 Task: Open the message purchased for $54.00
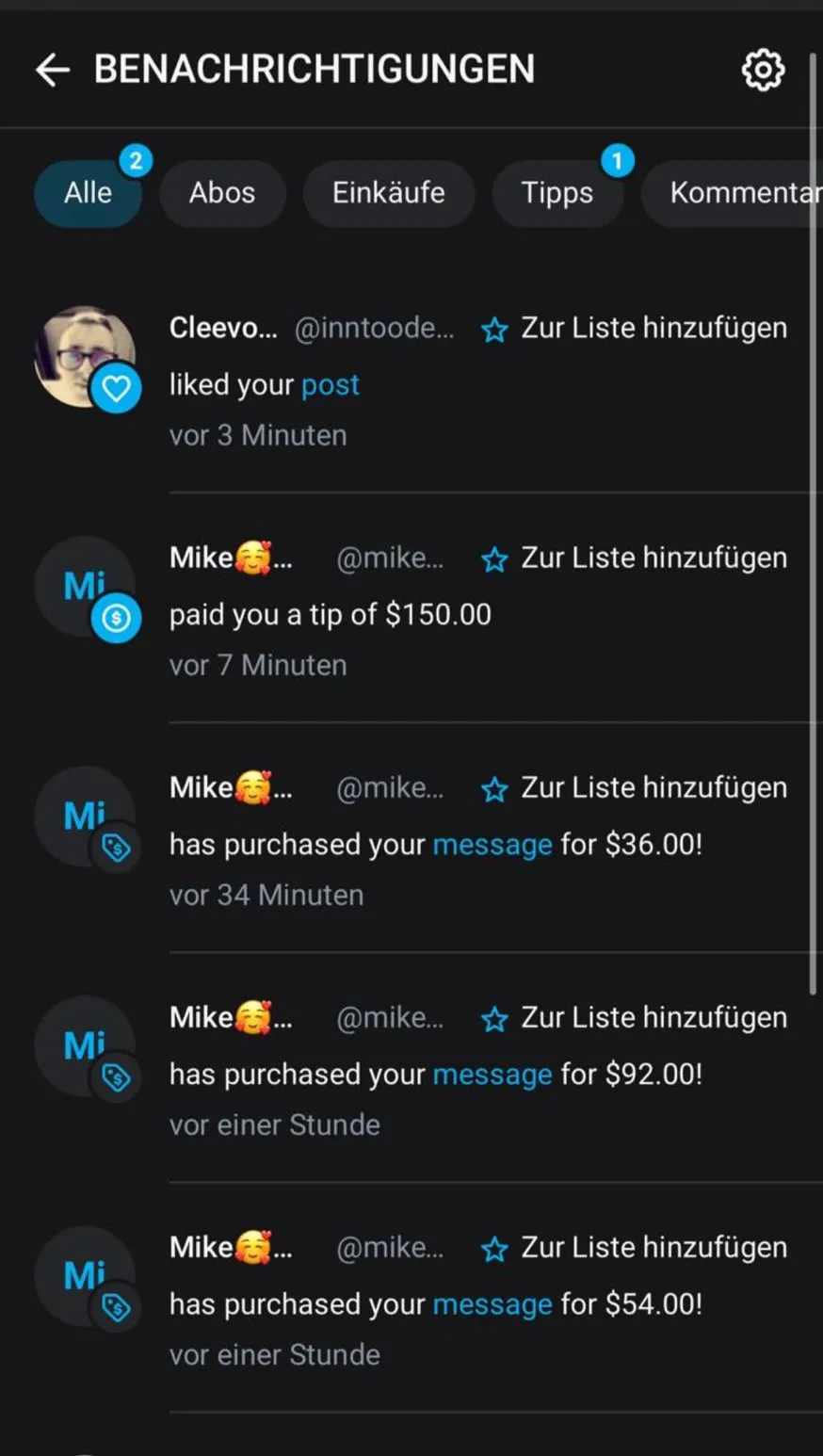[x=492, y=1303]
